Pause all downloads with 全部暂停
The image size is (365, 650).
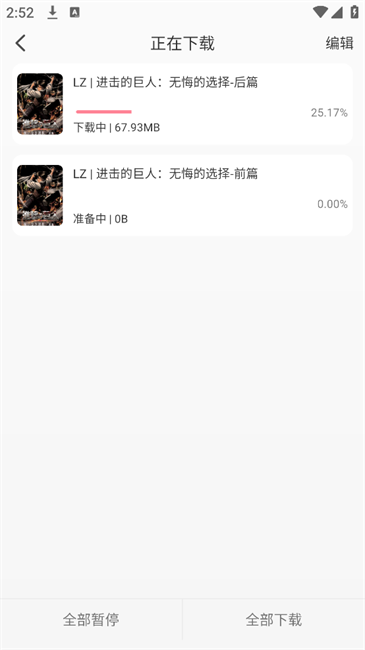(91, 619)
